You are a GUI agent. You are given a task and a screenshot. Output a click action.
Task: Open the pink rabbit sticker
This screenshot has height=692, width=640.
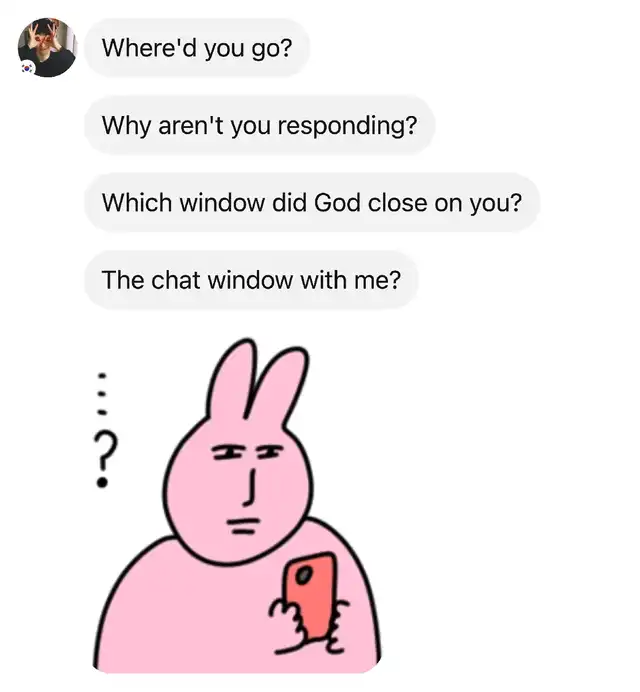tap(238, 510)
